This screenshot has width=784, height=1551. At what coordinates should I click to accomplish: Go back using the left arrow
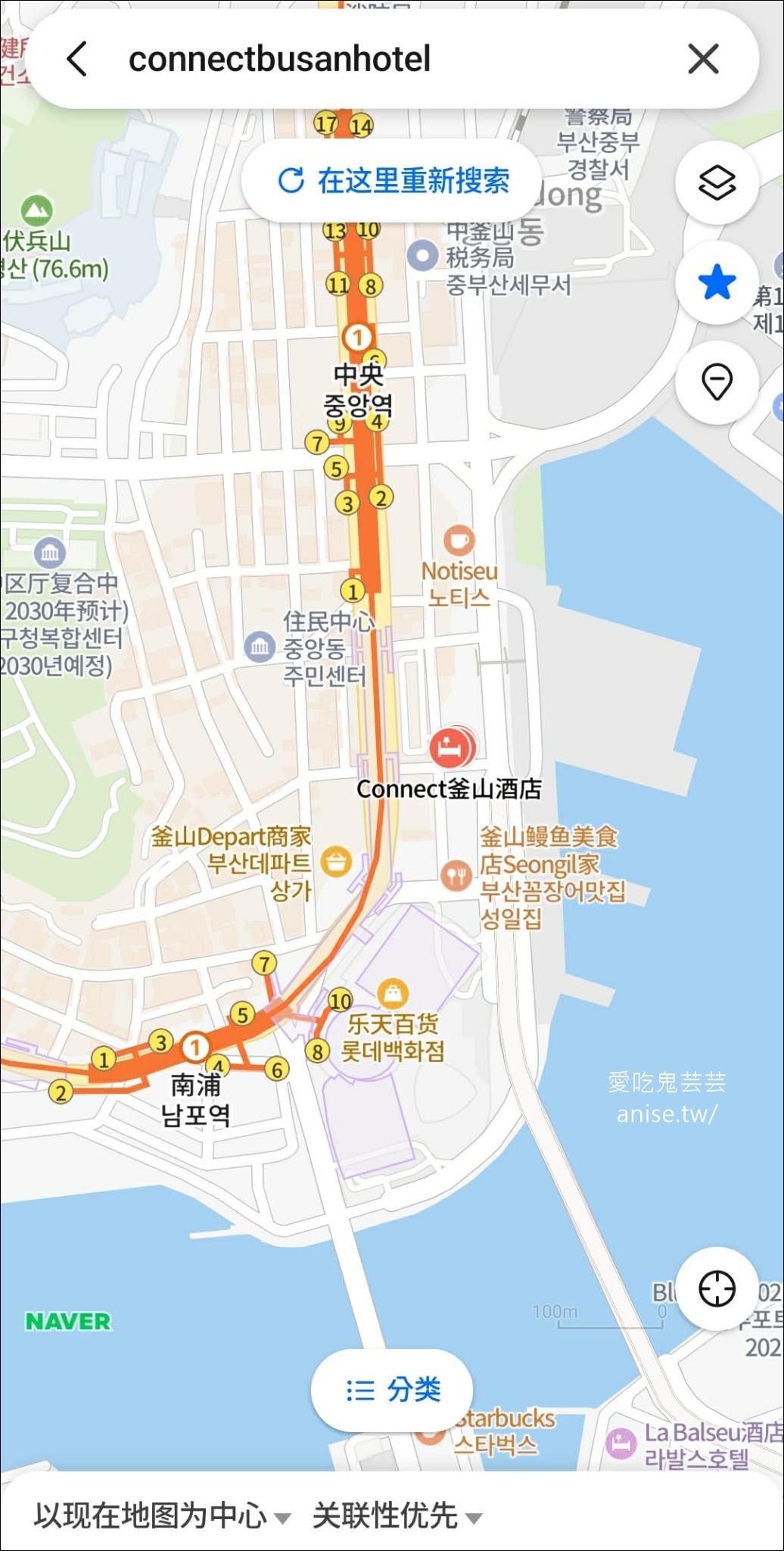[76, 59]
